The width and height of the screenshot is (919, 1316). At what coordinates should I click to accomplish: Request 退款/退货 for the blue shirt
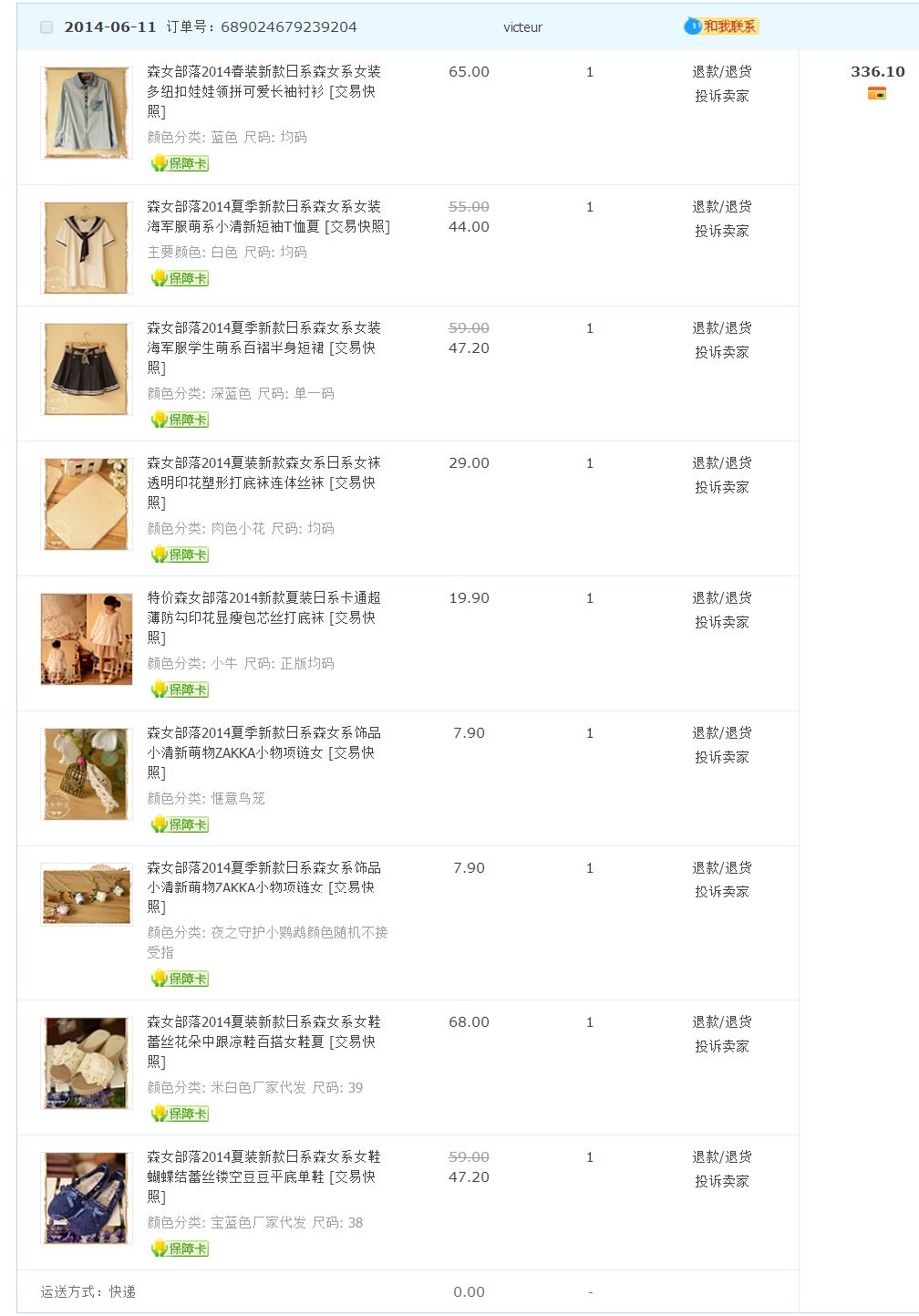[721, 72]
